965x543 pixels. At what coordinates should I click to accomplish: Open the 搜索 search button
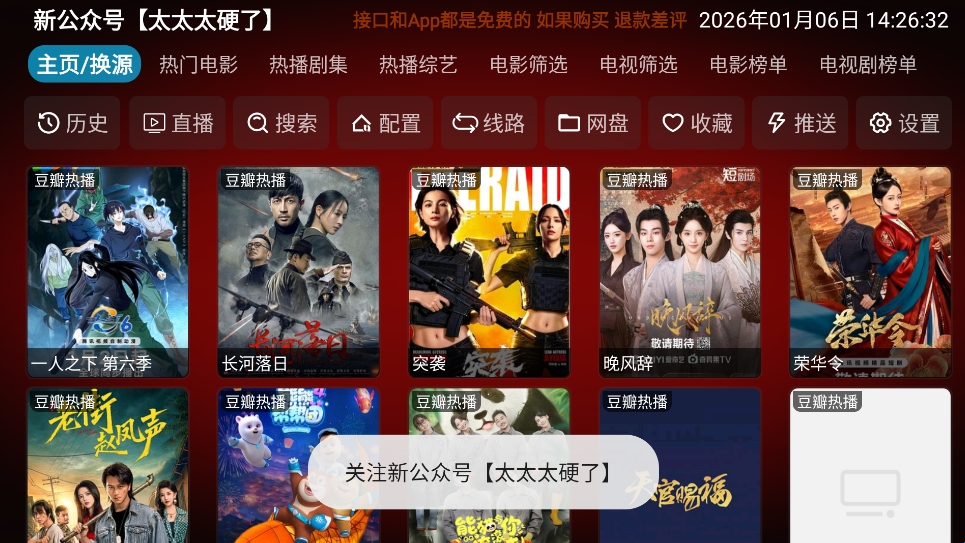282,123
